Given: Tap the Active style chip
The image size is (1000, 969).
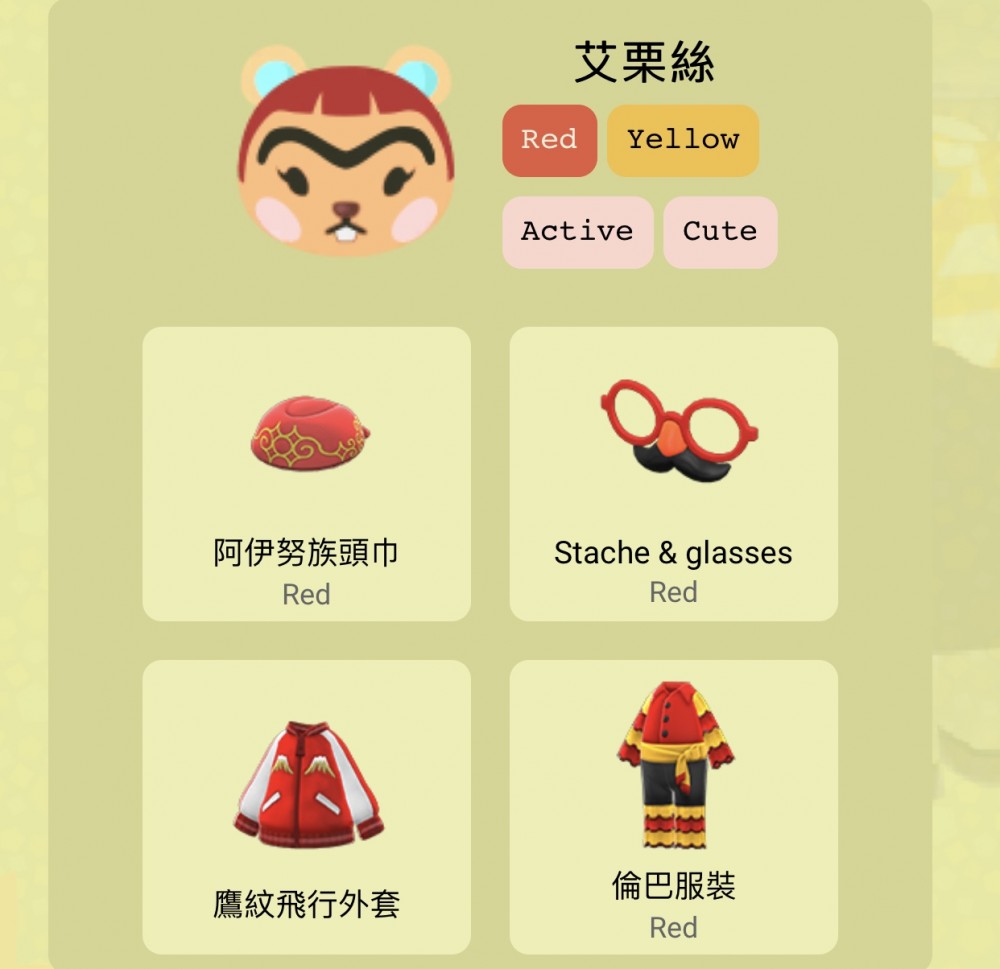Looking at the screenshot, I should click(577, 232).
